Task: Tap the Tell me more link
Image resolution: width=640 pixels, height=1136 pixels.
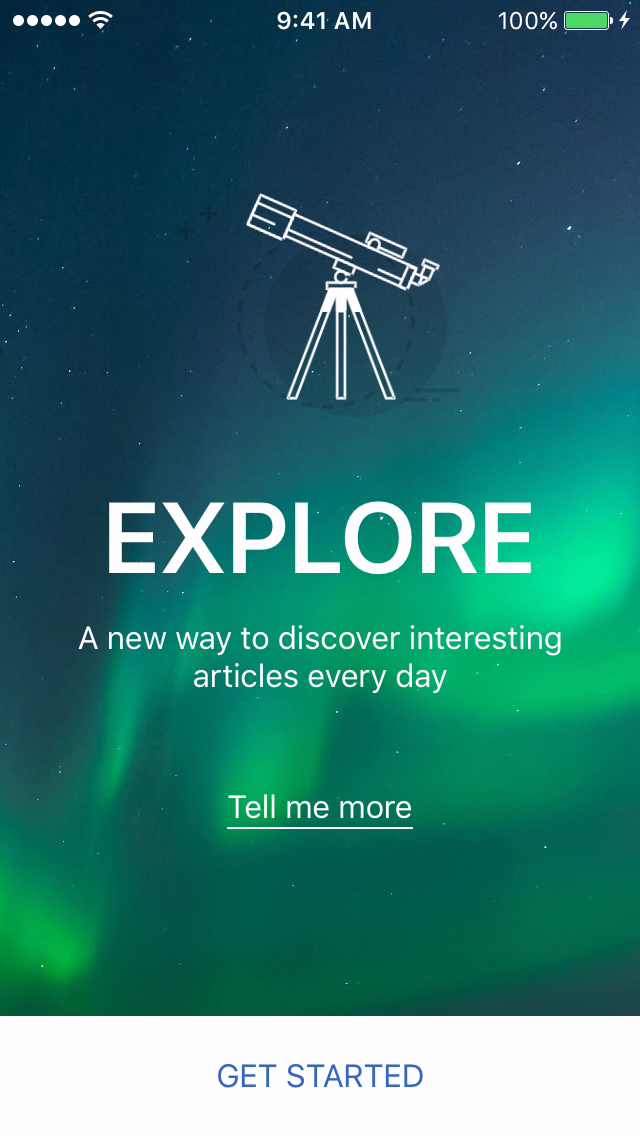Action: point(320,807)
